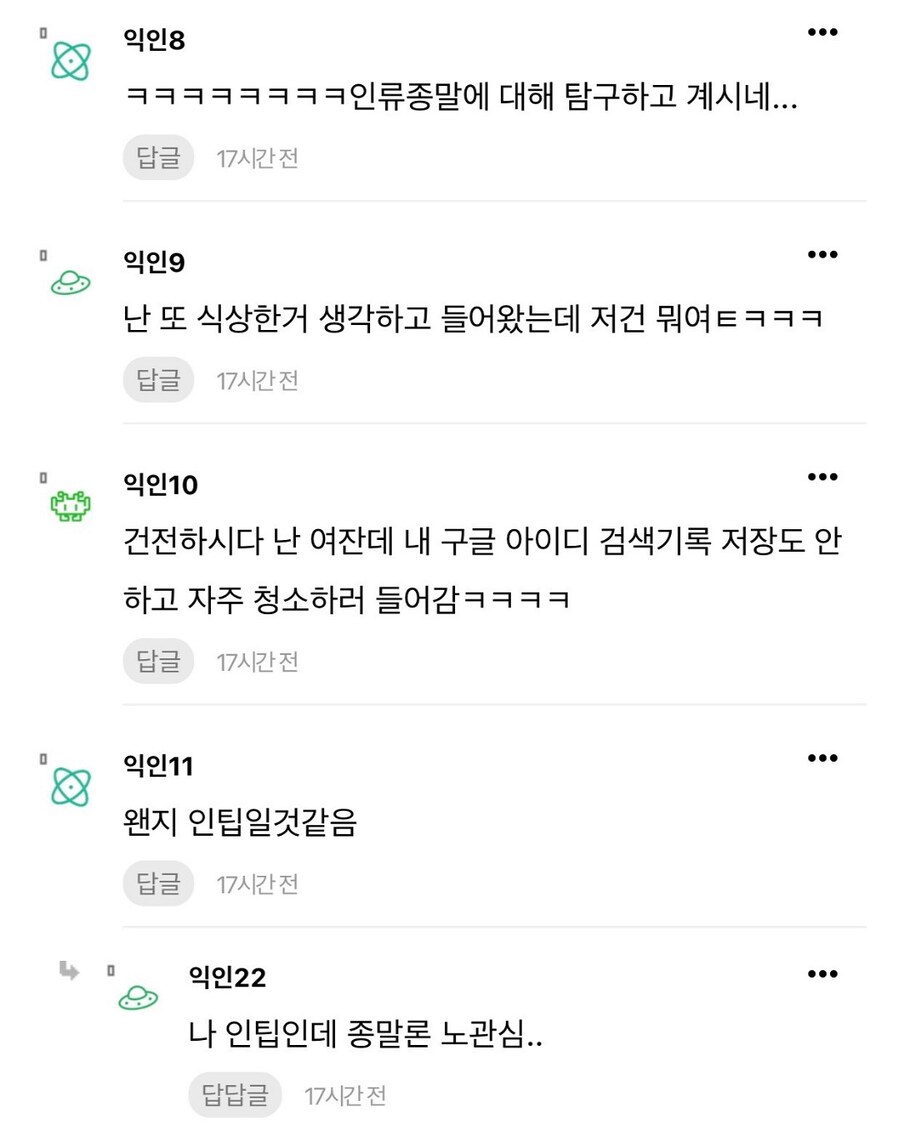The width and height of the screenshot is (900, 1125).
Task: Click 답글 under 익인10's comment
Action: pos(158,661)
